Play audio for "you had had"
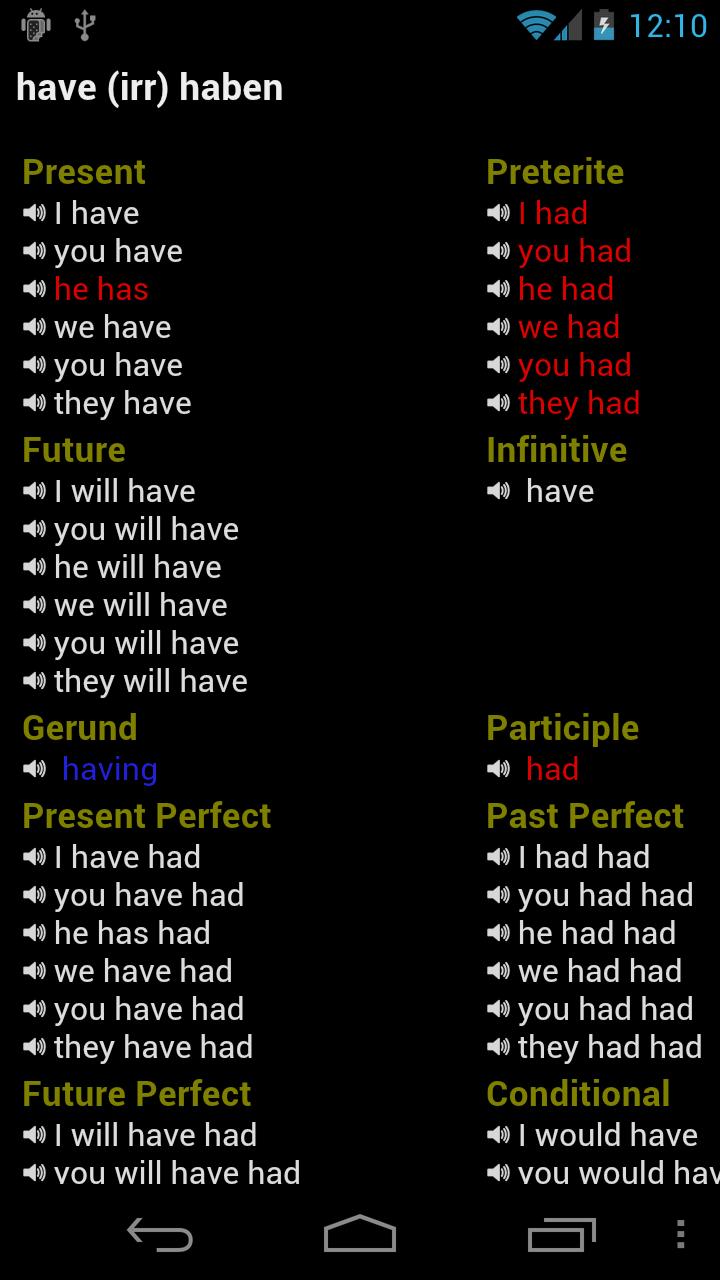The image size is (720, 1280). [x=498, y=1009]
